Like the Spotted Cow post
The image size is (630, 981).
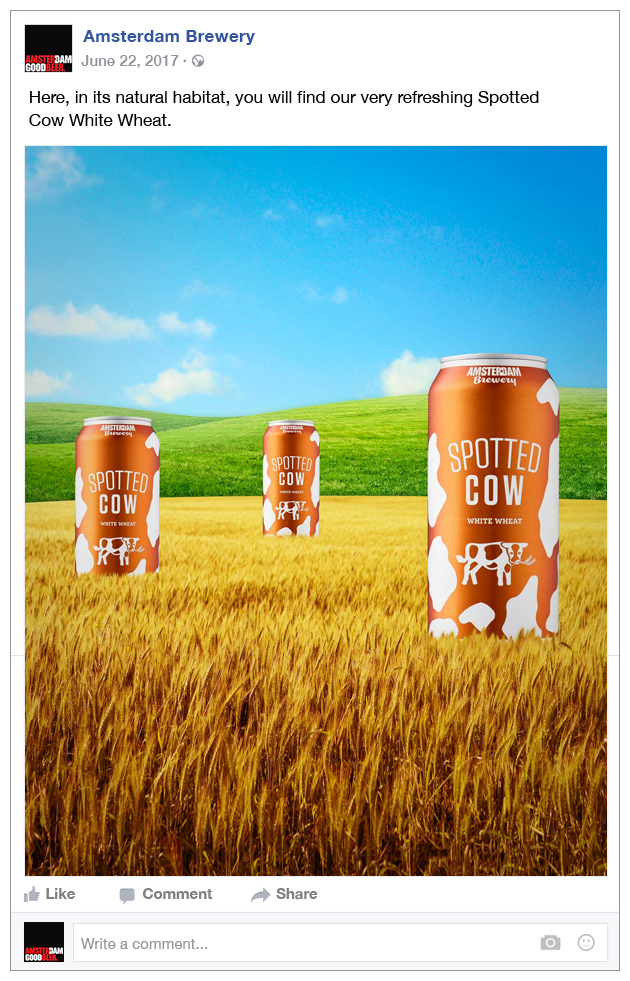[49, 894]
